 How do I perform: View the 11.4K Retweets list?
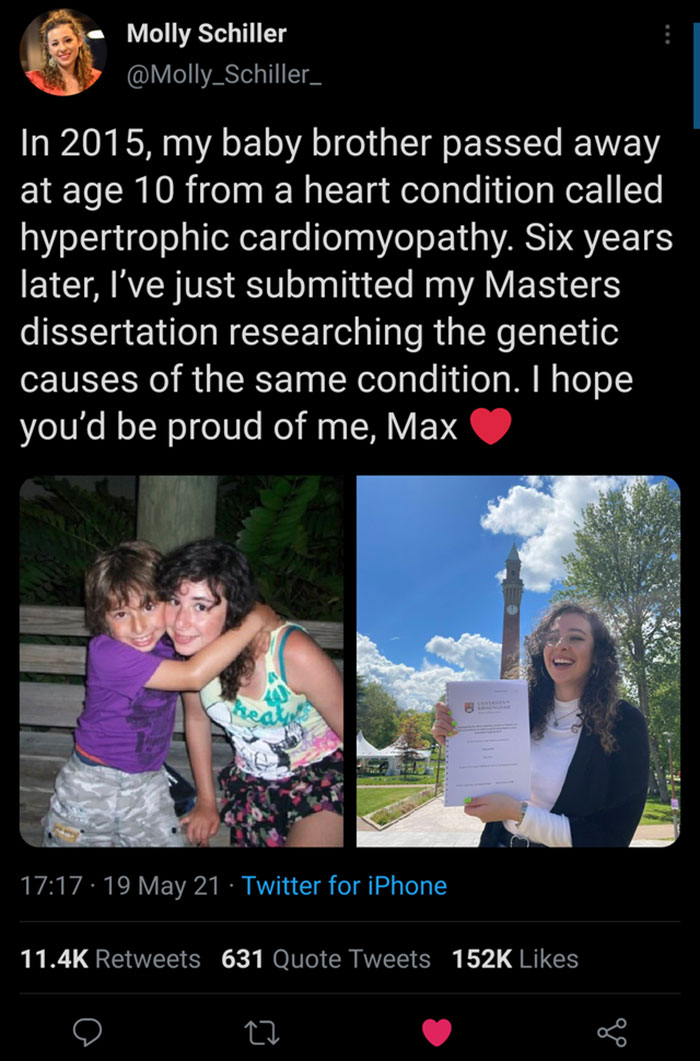tap(110, 958)
